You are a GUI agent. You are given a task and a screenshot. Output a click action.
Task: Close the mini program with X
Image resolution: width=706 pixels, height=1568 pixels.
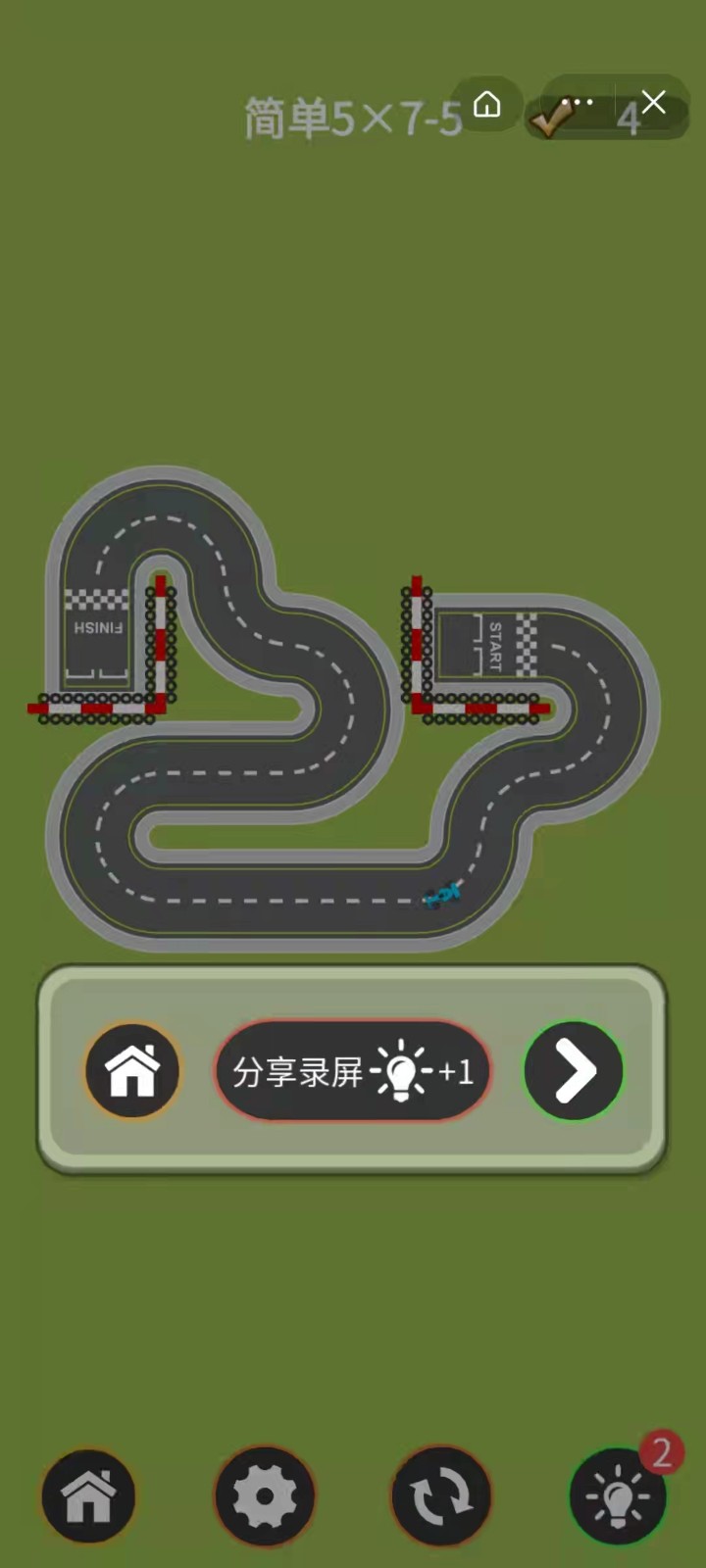653,103
